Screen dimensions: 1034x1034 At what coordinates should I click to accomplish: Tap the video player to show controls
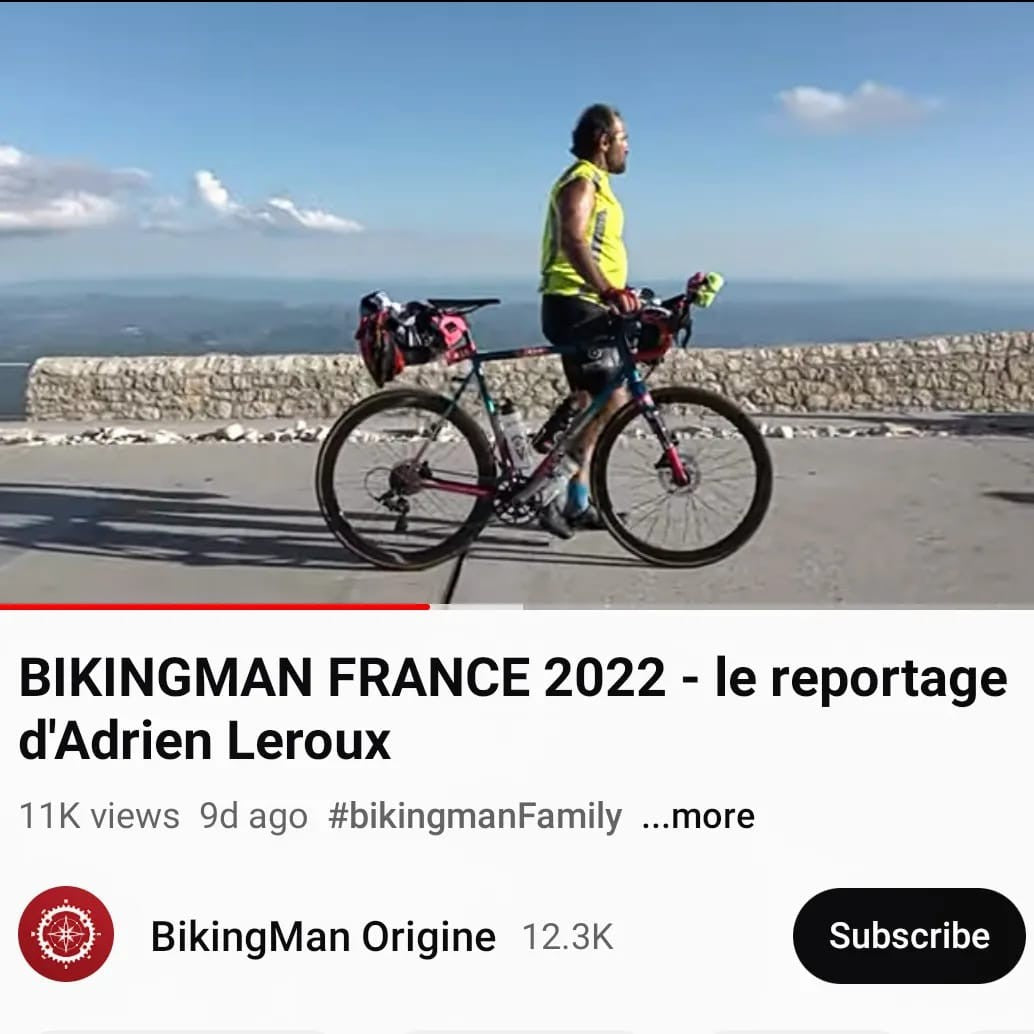[x=517, y=300]
